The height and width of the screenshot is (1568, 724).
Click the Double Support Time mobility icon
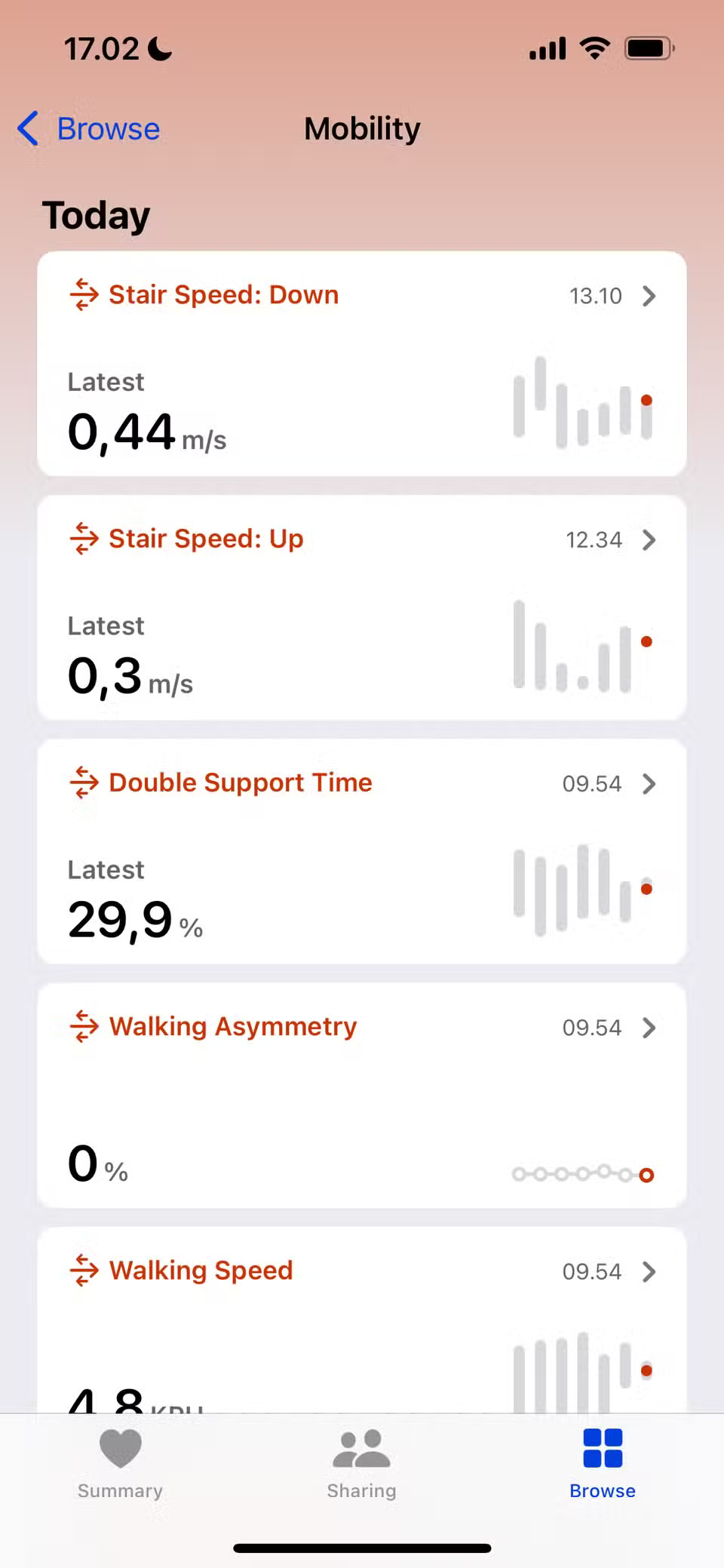coord(83,782)
